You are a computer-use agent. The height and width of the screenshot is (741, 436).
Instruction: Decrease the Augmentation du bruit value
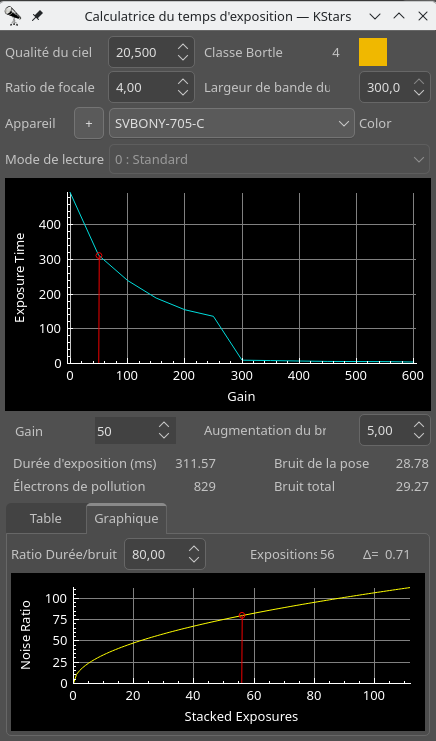[419, 436]
